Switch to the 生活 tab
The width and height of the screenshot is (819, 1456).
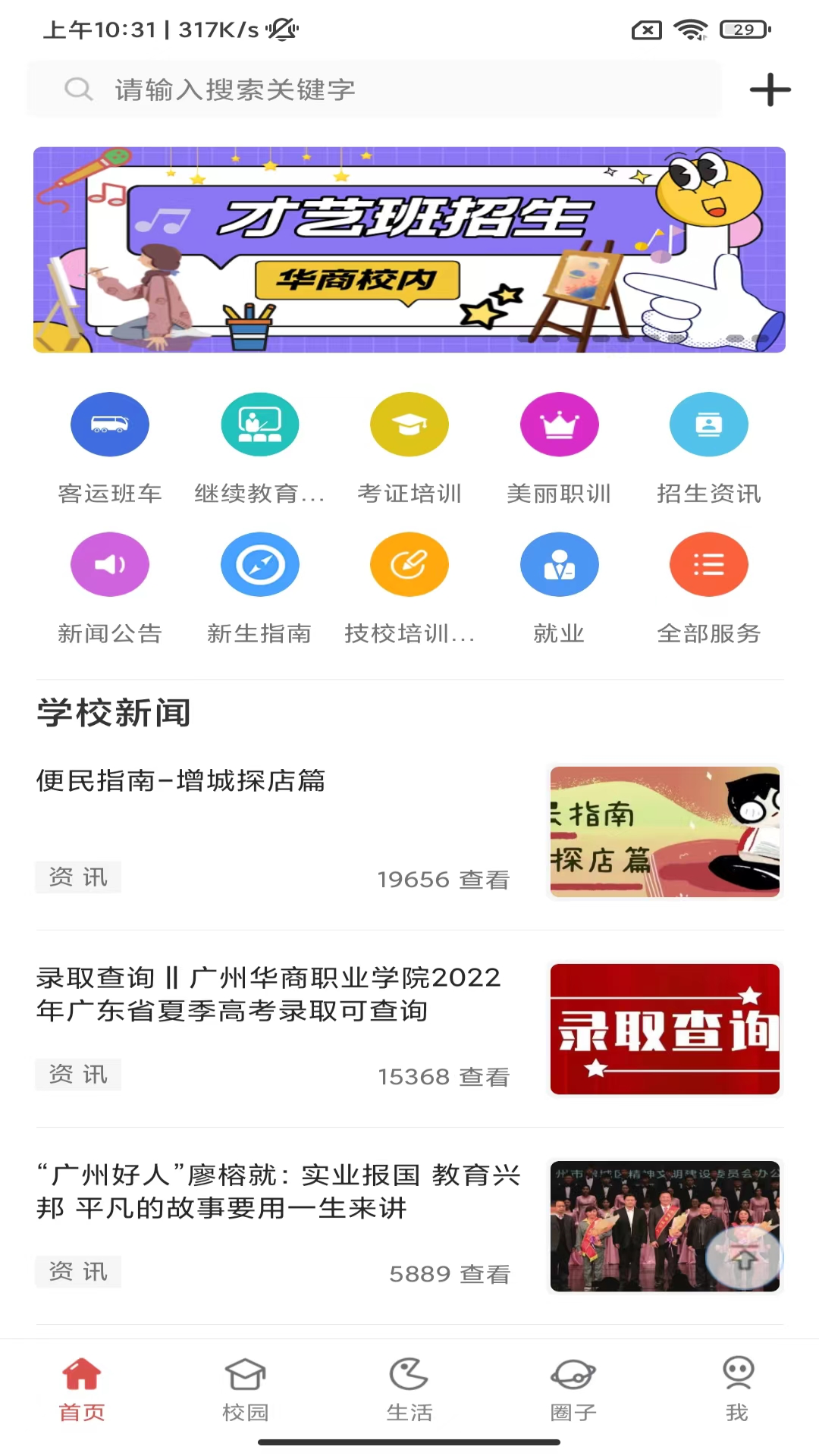click(409, 1389)
